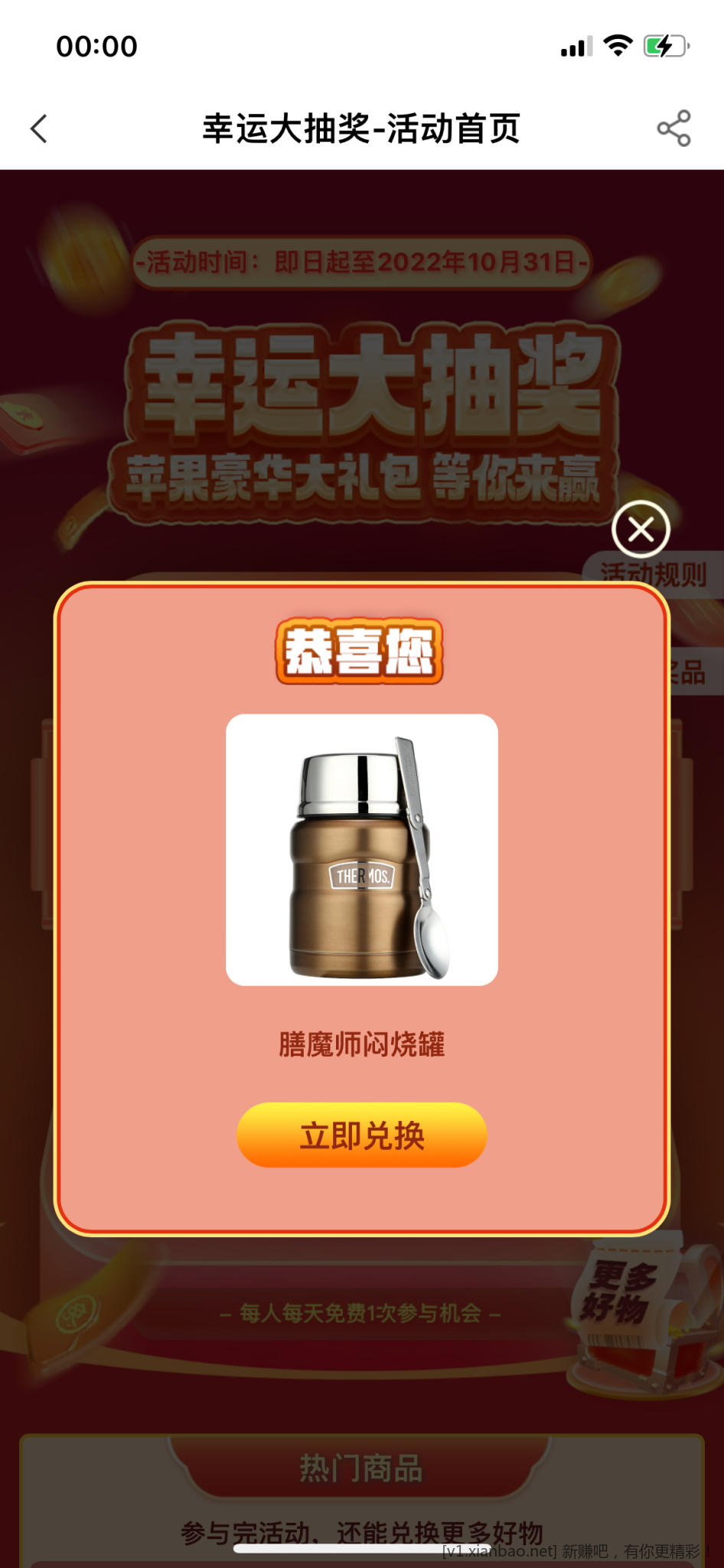
Task: Tap 立即兑换 to redeem the prize
Action: click(362, 1135)
